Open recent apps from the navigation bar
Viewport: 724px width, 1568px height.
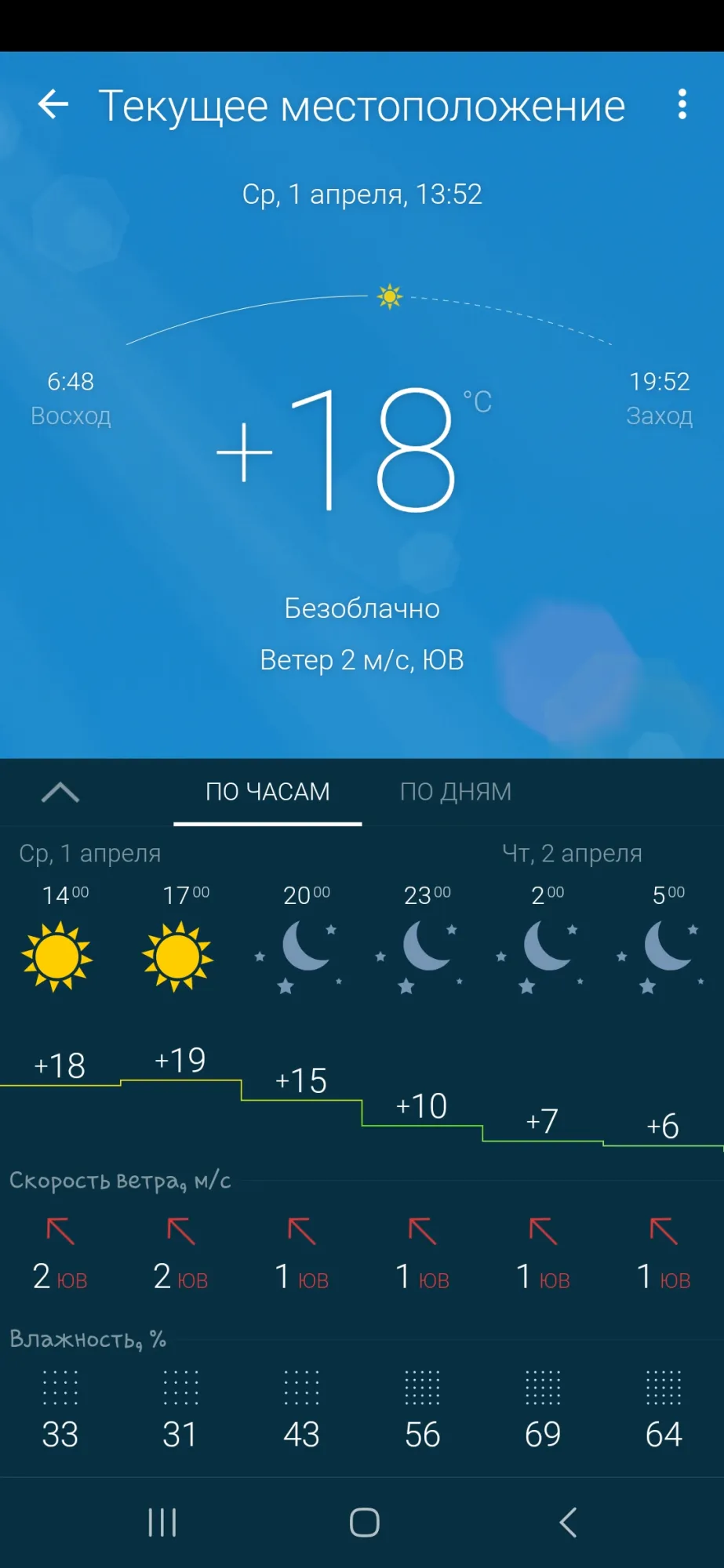[x=162, y=1523]
